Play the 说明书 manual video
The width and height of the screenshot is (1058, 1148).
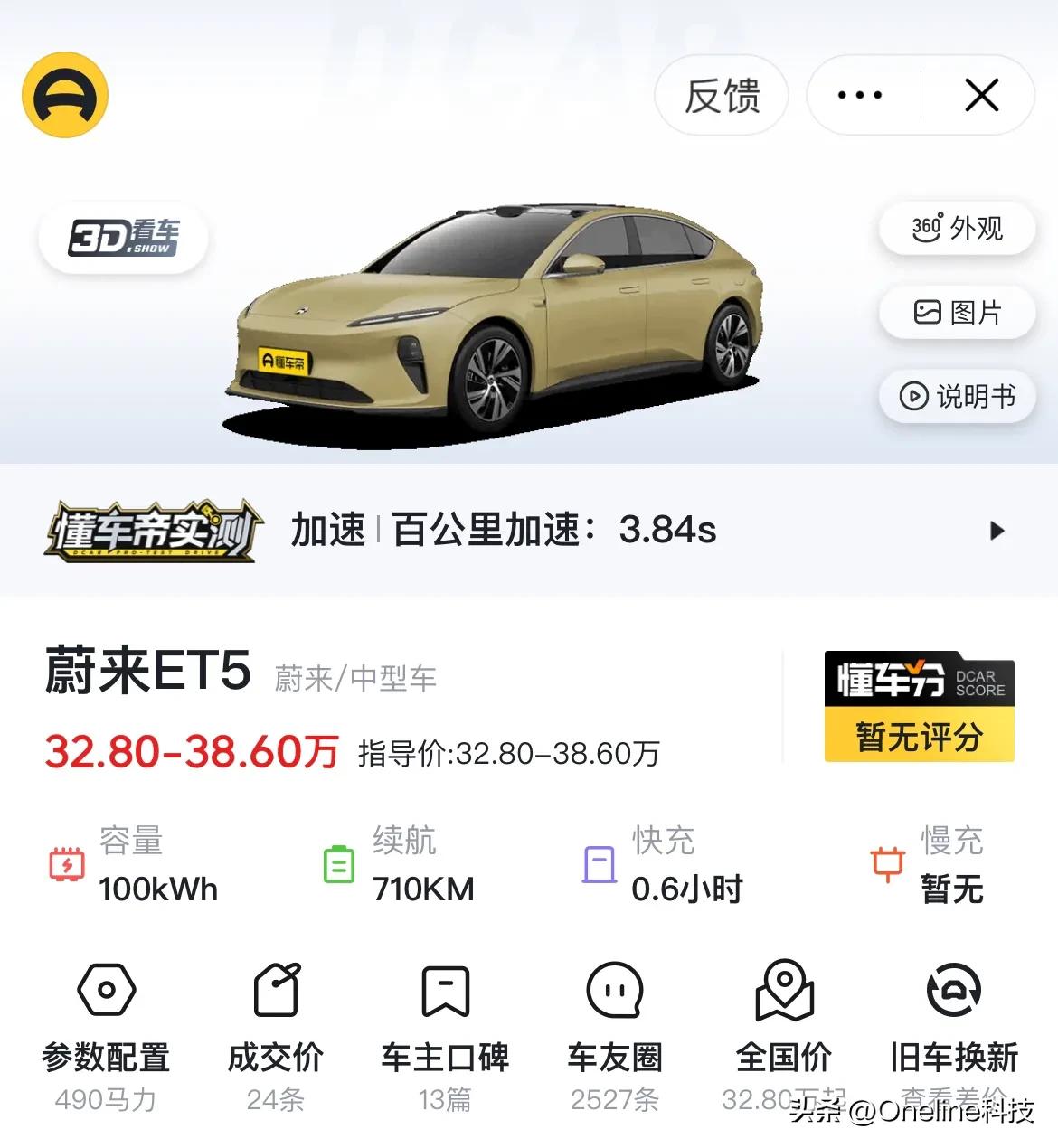(956, 396)
